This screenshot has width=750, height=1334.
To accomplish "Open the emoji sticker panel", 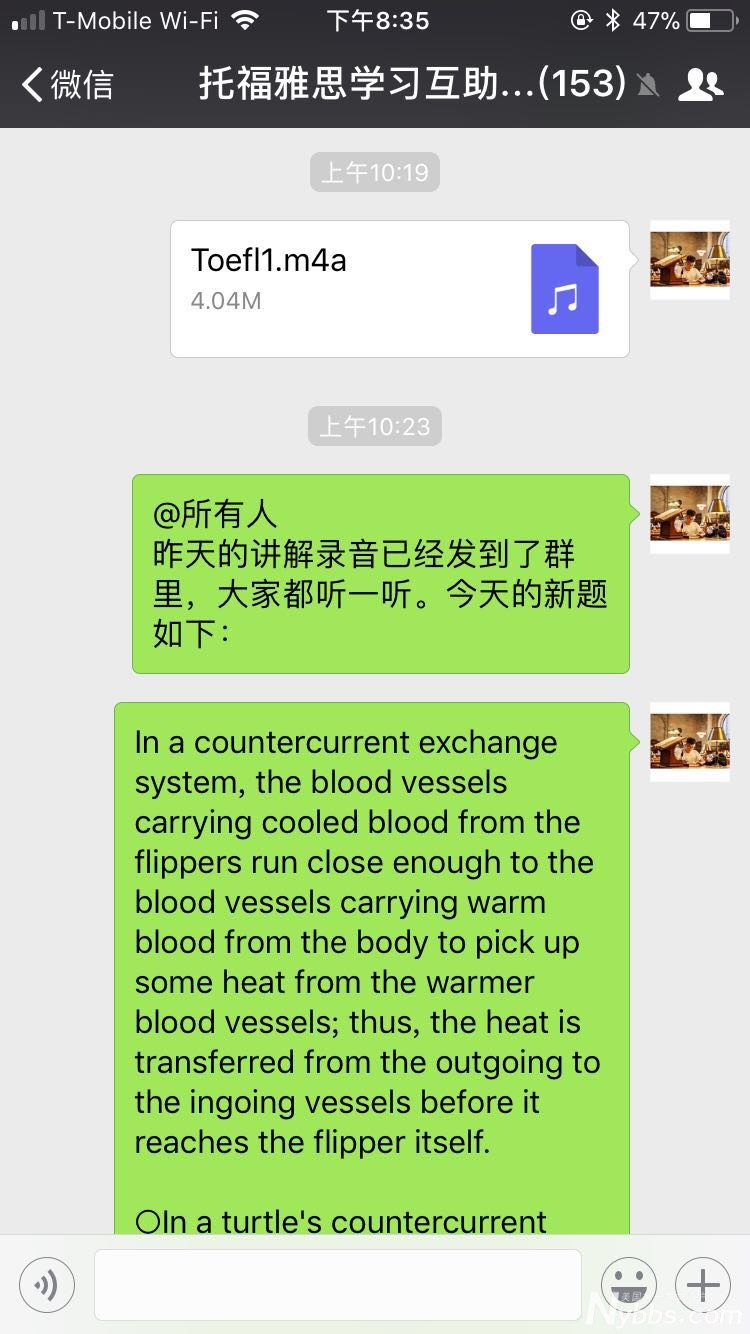I will tap(629, 1284).
